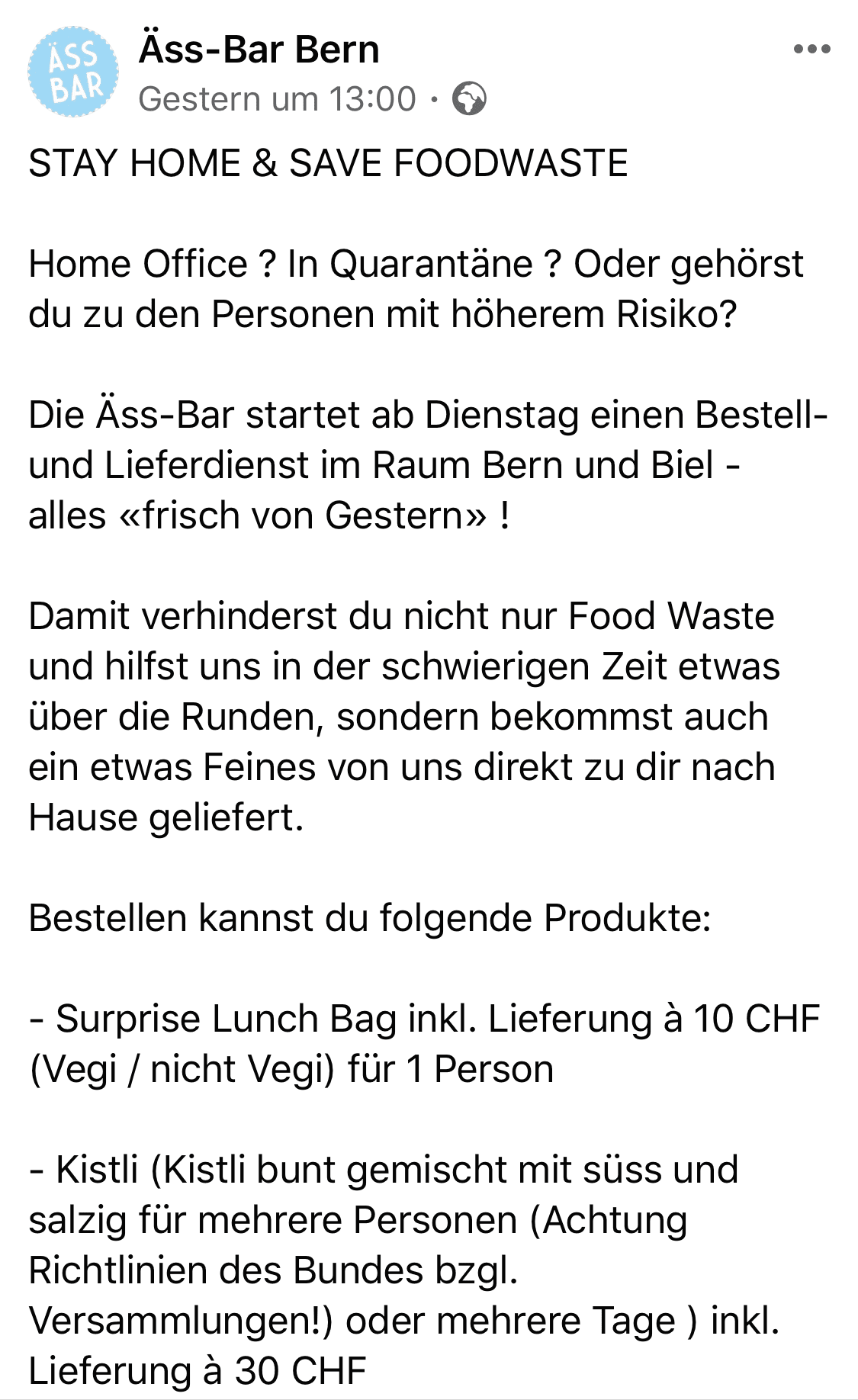Tap the public globe audience icon
Screen dimensions: 858x1400
coord(469,99)
